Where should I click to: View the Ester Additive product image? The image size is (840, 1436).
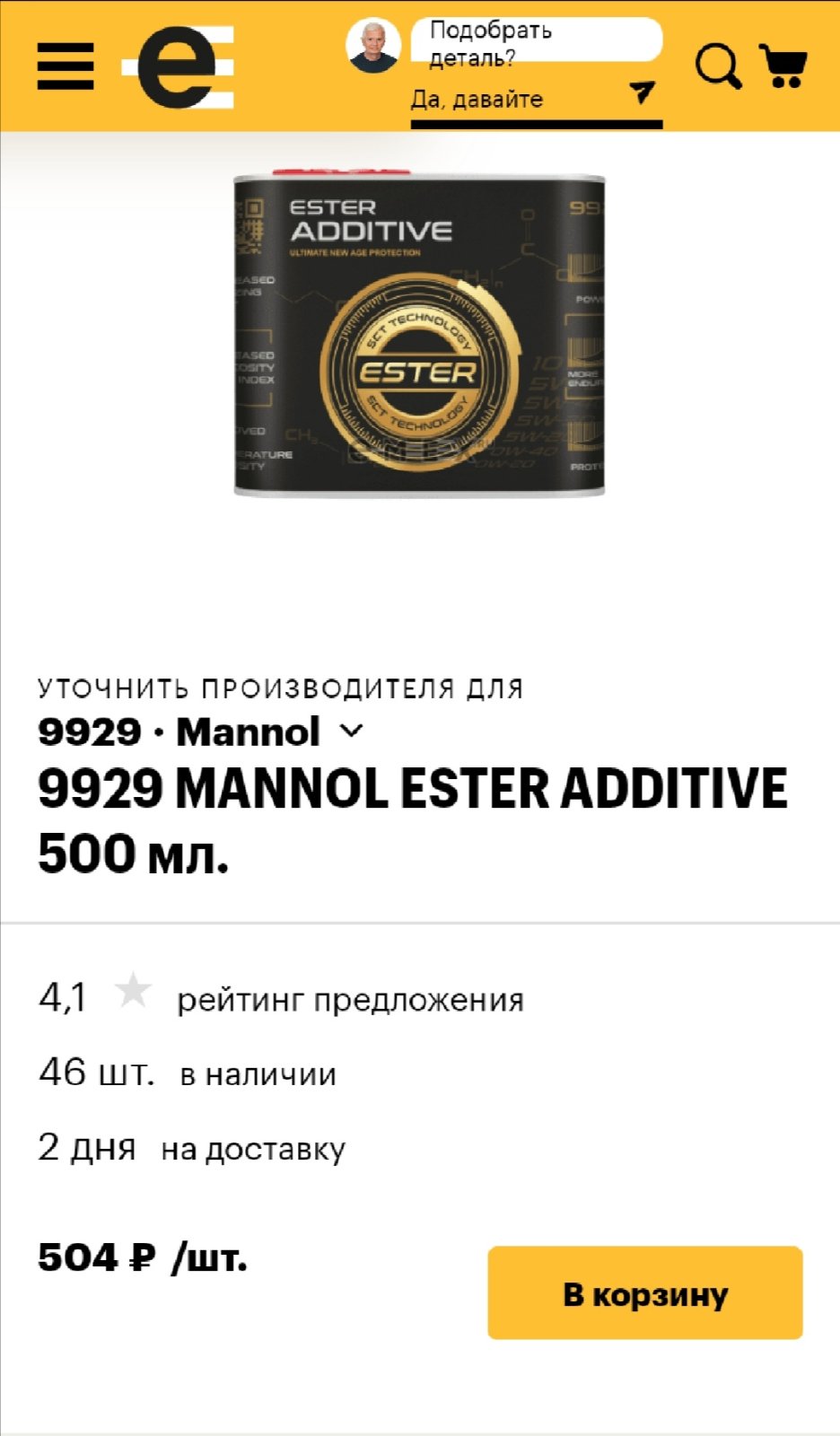coord(419,332)
